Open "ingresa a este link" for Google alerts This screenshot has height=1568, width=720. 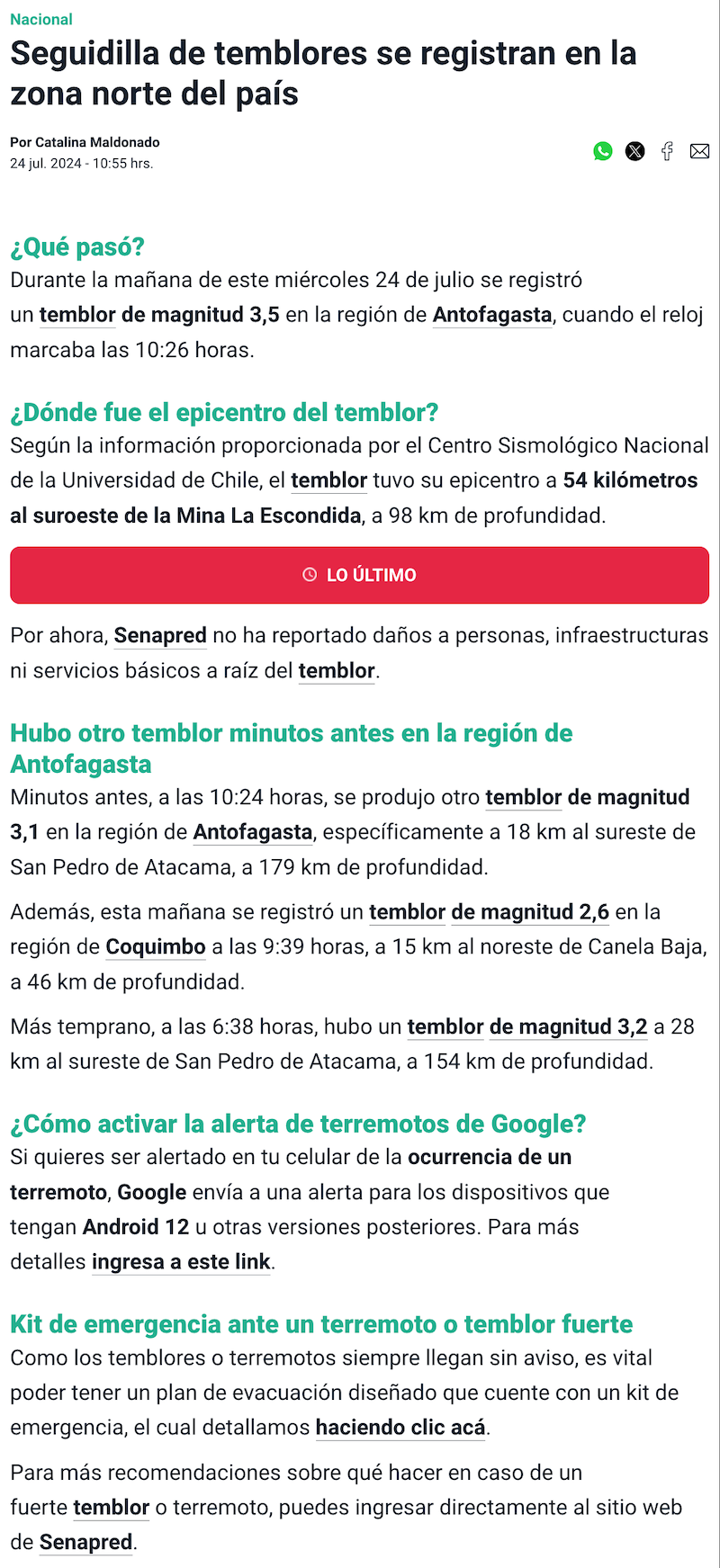[181, 1261]
